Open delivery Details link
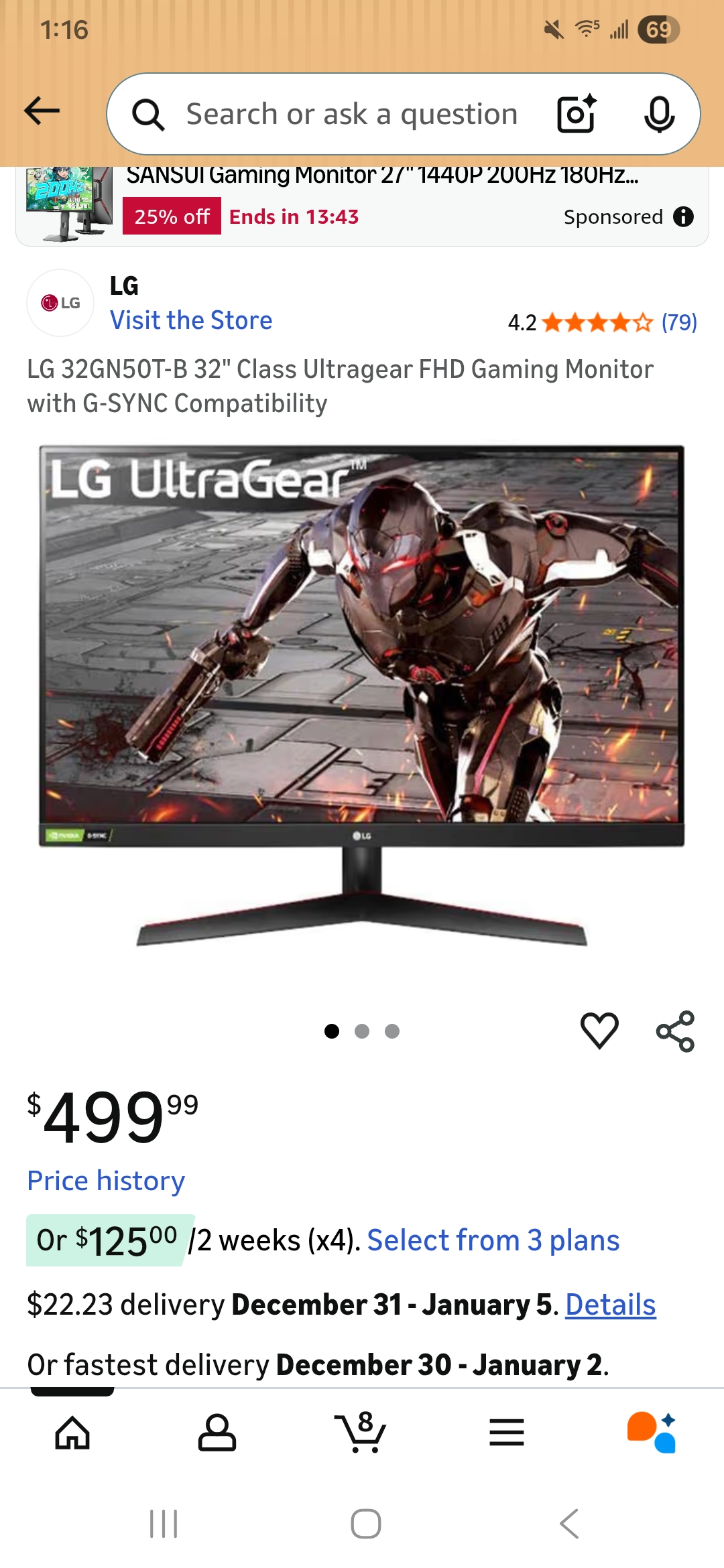 click(610, 1305)
